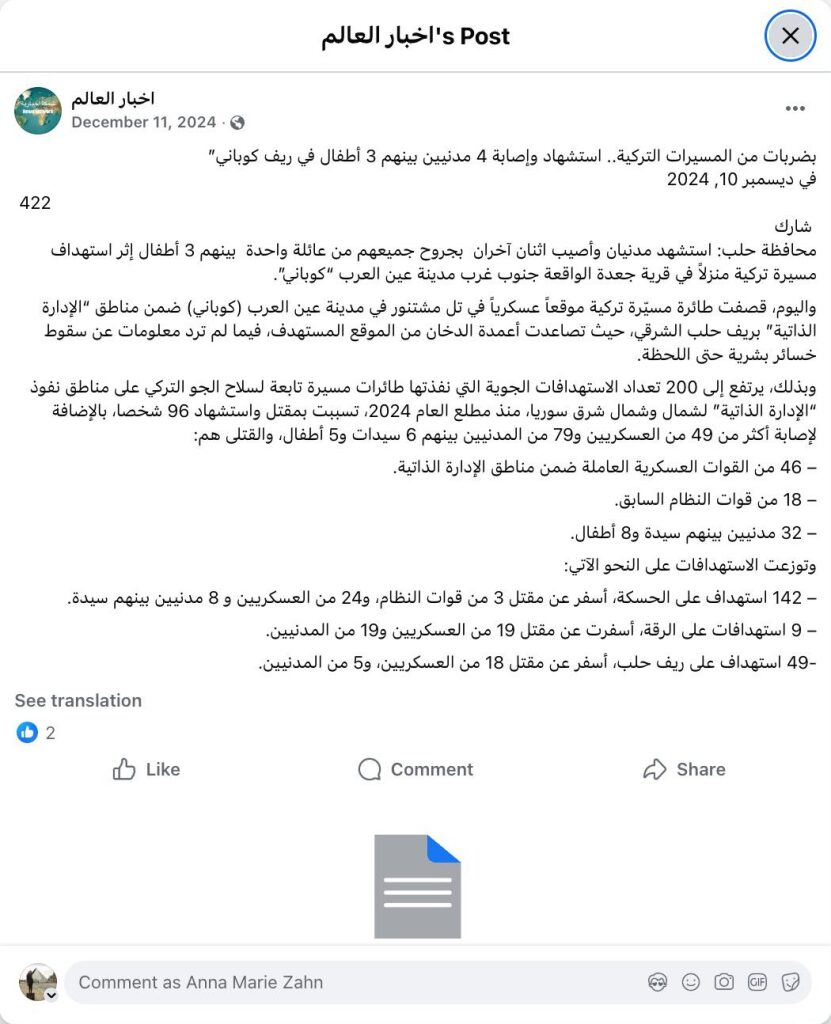831x1024 pixels.
Task: Tap the Comment button
Action: click(415, 769)
